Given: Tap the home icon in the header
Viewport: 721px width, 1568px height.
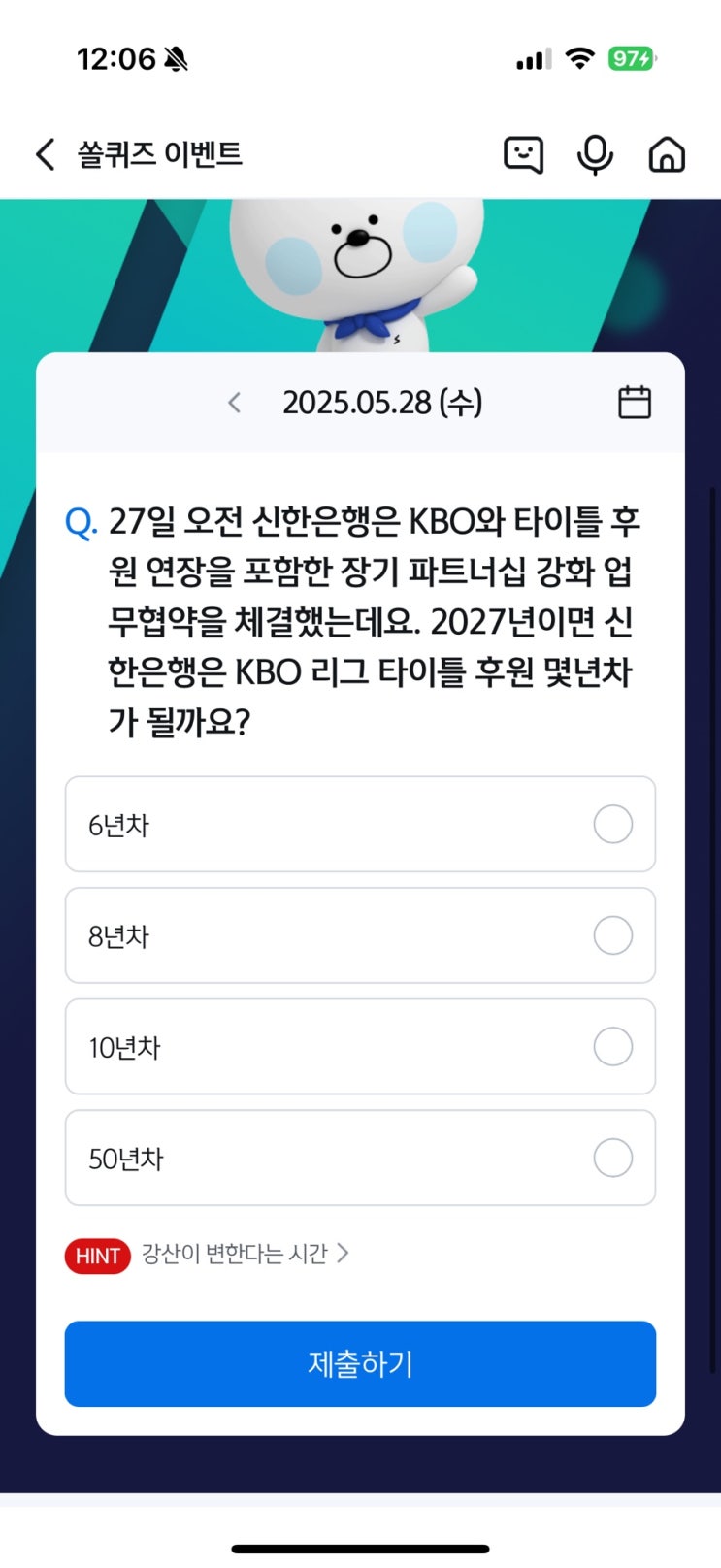Looking at the screenshot, I should click(x=666, y=154).
